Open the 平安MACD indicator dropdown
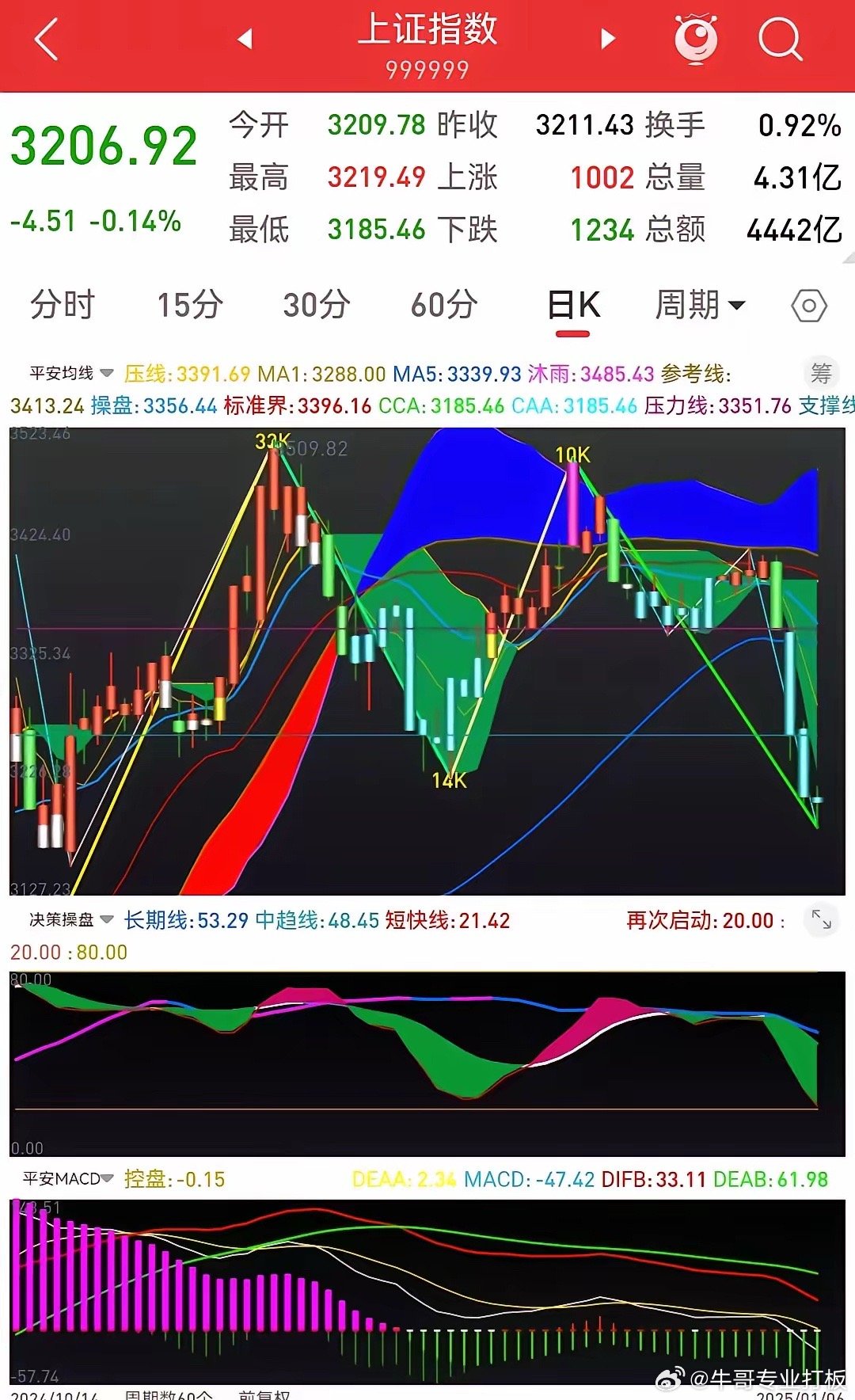Viewport: 855px width, 1400px height. click(68, 1179)
